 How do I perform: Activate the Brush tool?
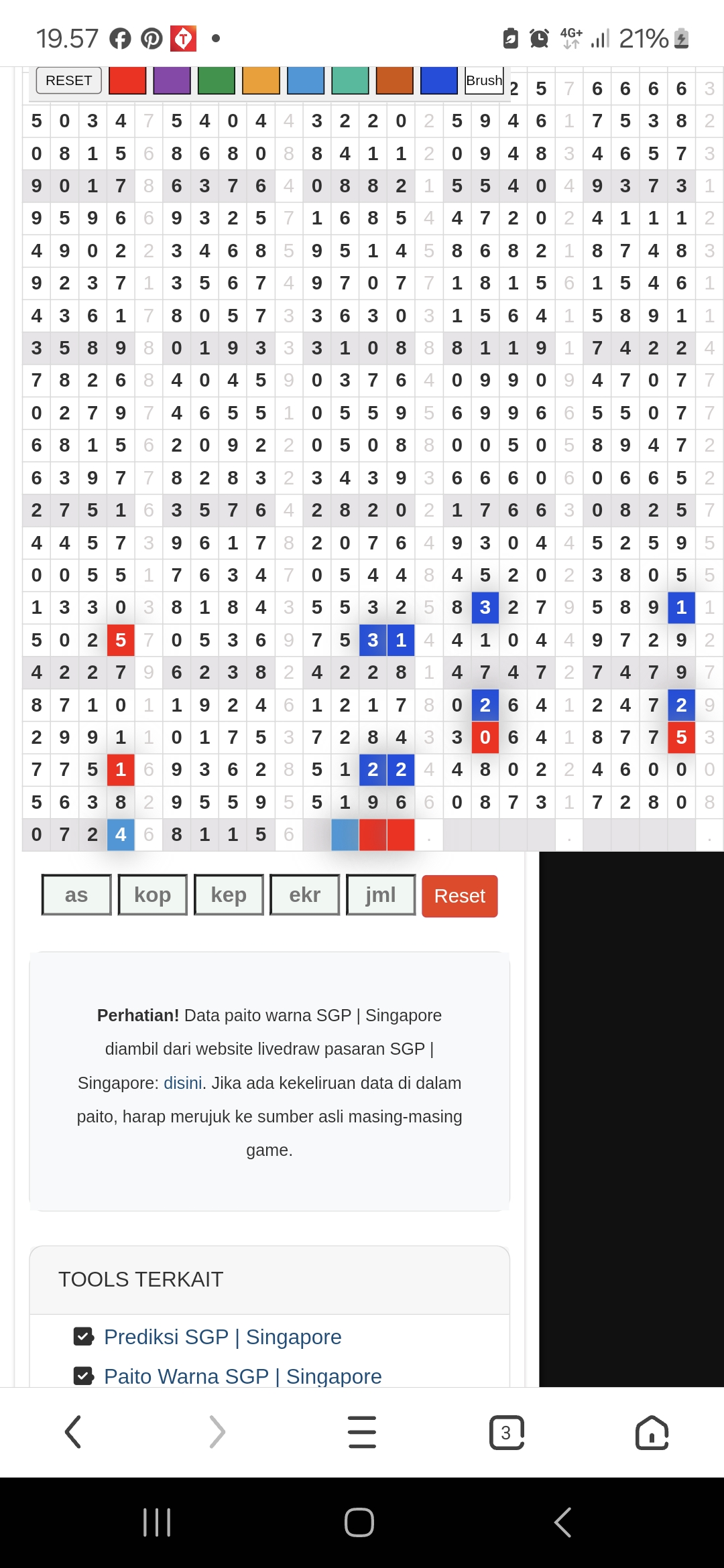pyautogui.click(x=484, y=80)
